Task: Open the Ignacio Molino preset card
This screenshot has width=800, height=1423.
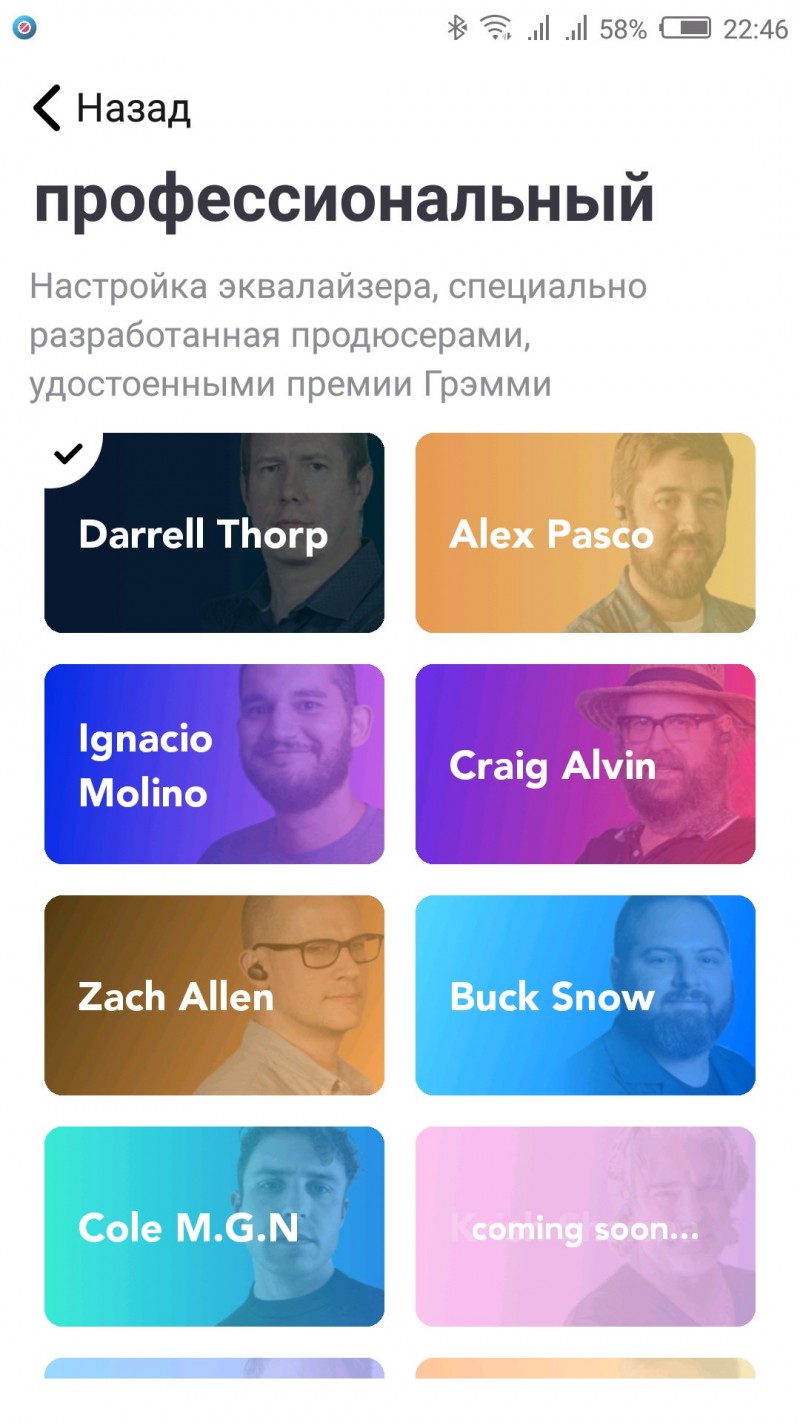Action: pos(214,764)
